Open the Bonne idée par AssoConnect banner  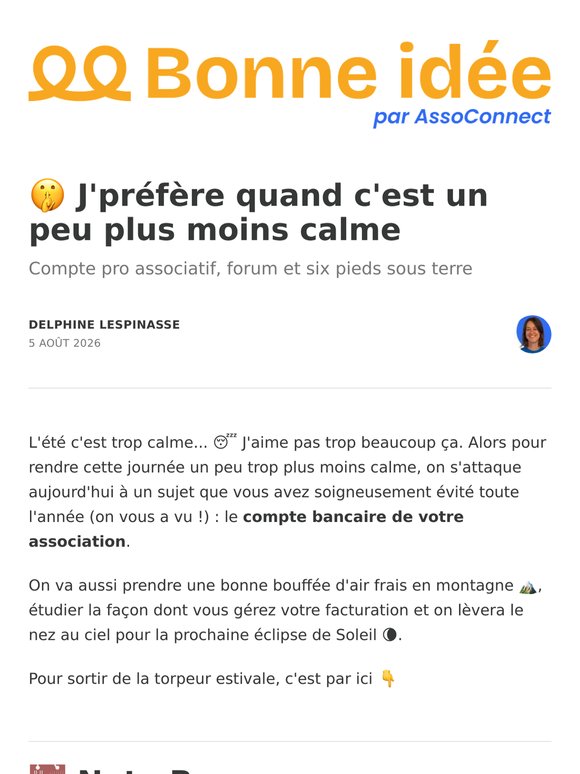(290, 84)
